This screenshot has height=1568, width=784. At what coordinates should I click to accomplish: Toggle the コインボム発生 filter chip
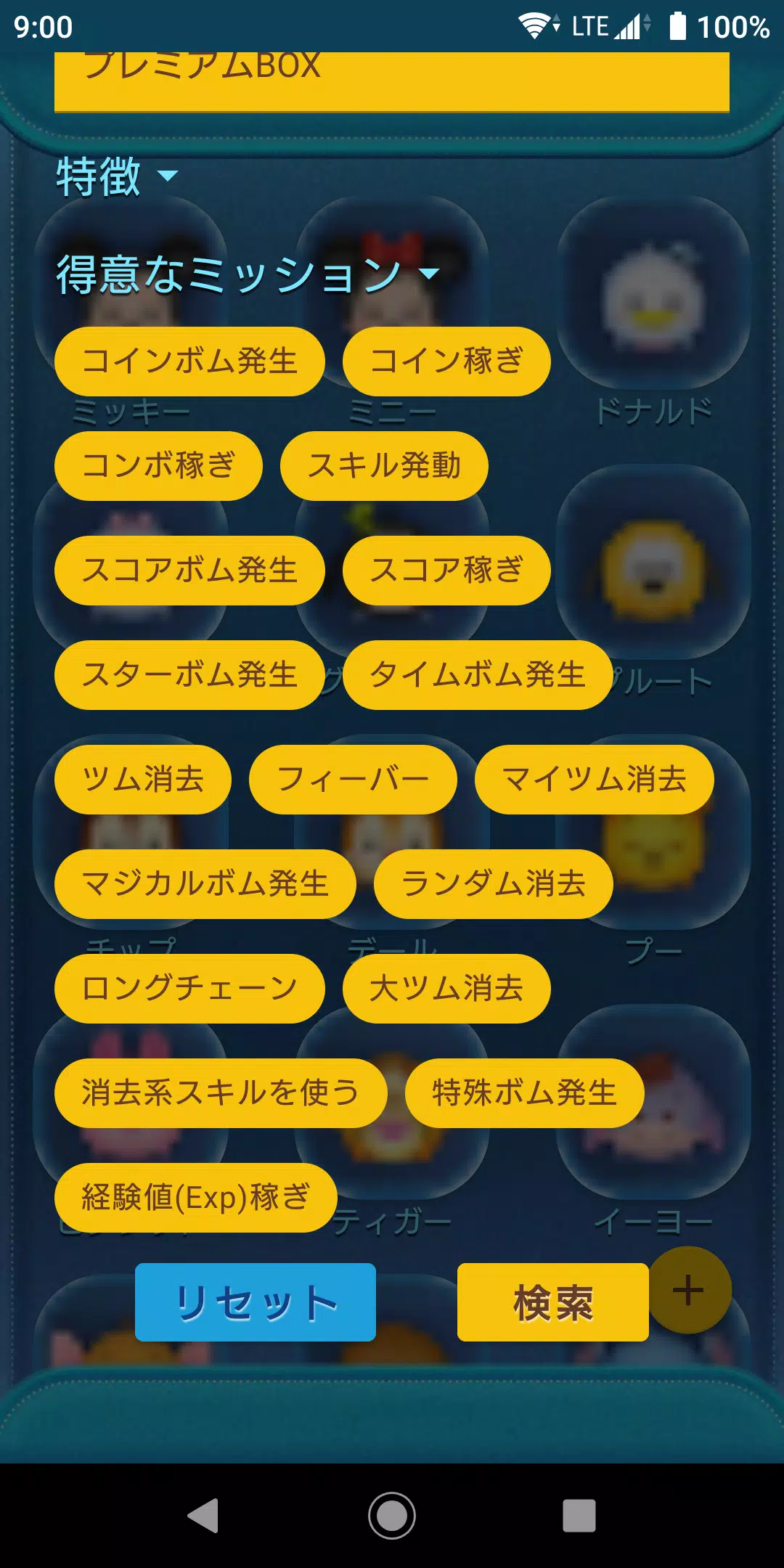(x=190, y=361)
